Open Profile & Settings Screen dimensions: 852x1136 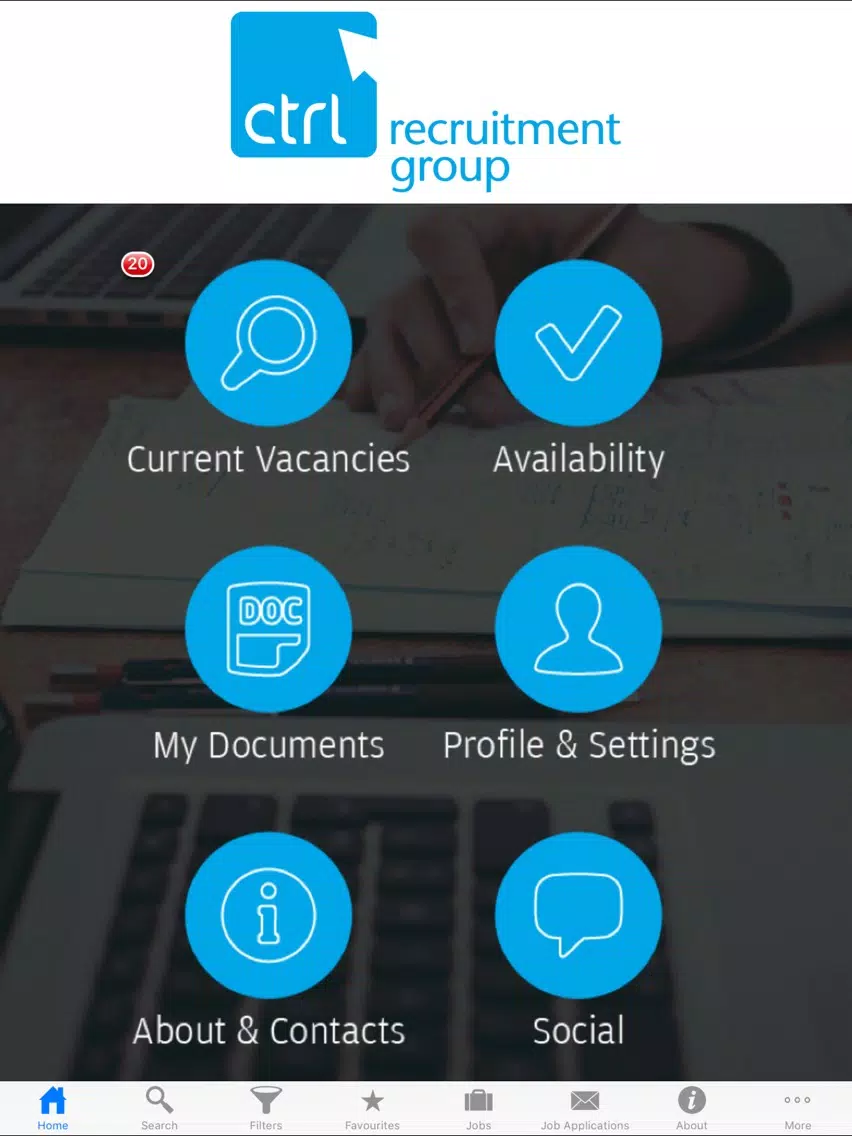578,629
